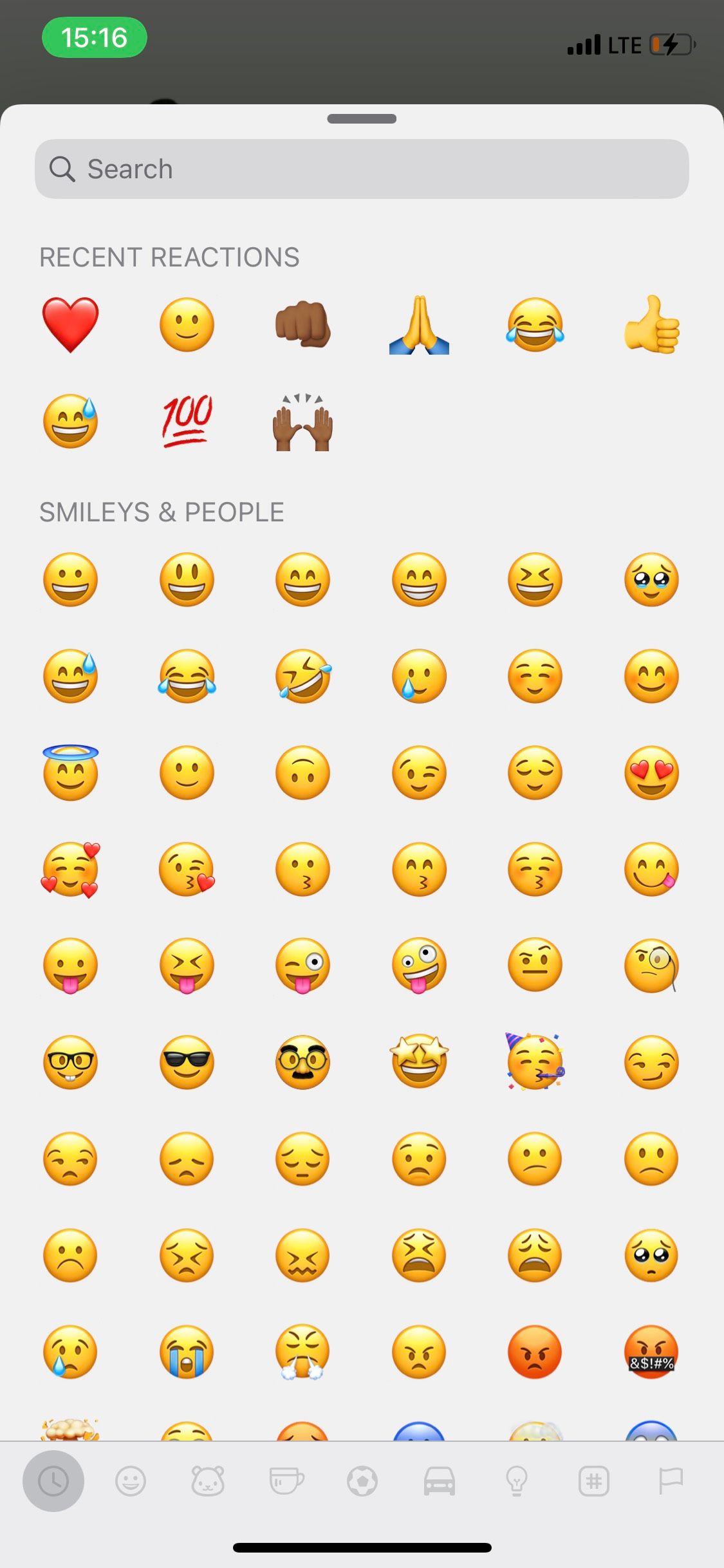This screenshot has height=1568, width=724.
Task: Switch to the Flags category
Action: point(671,1481)
